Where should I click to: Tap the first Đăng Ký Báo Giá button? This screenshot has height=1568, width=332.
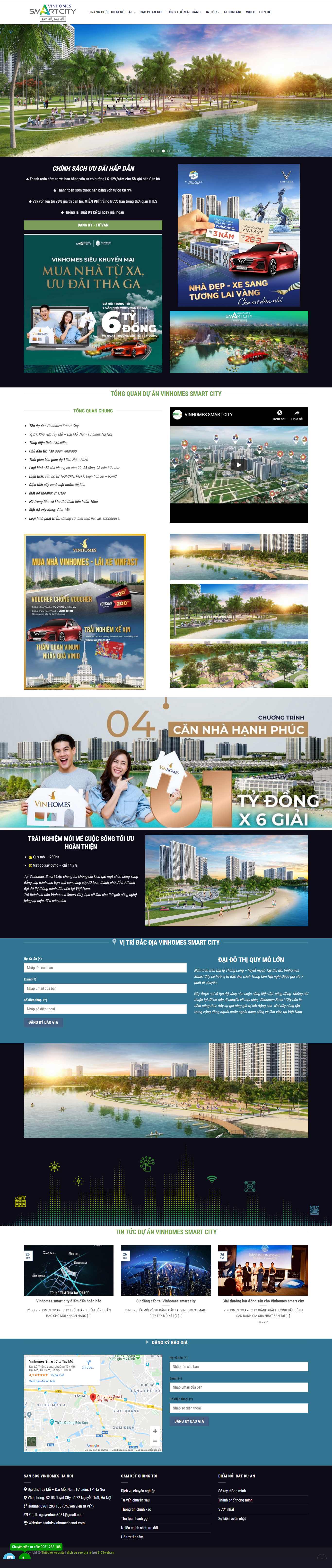[43, 1022]
